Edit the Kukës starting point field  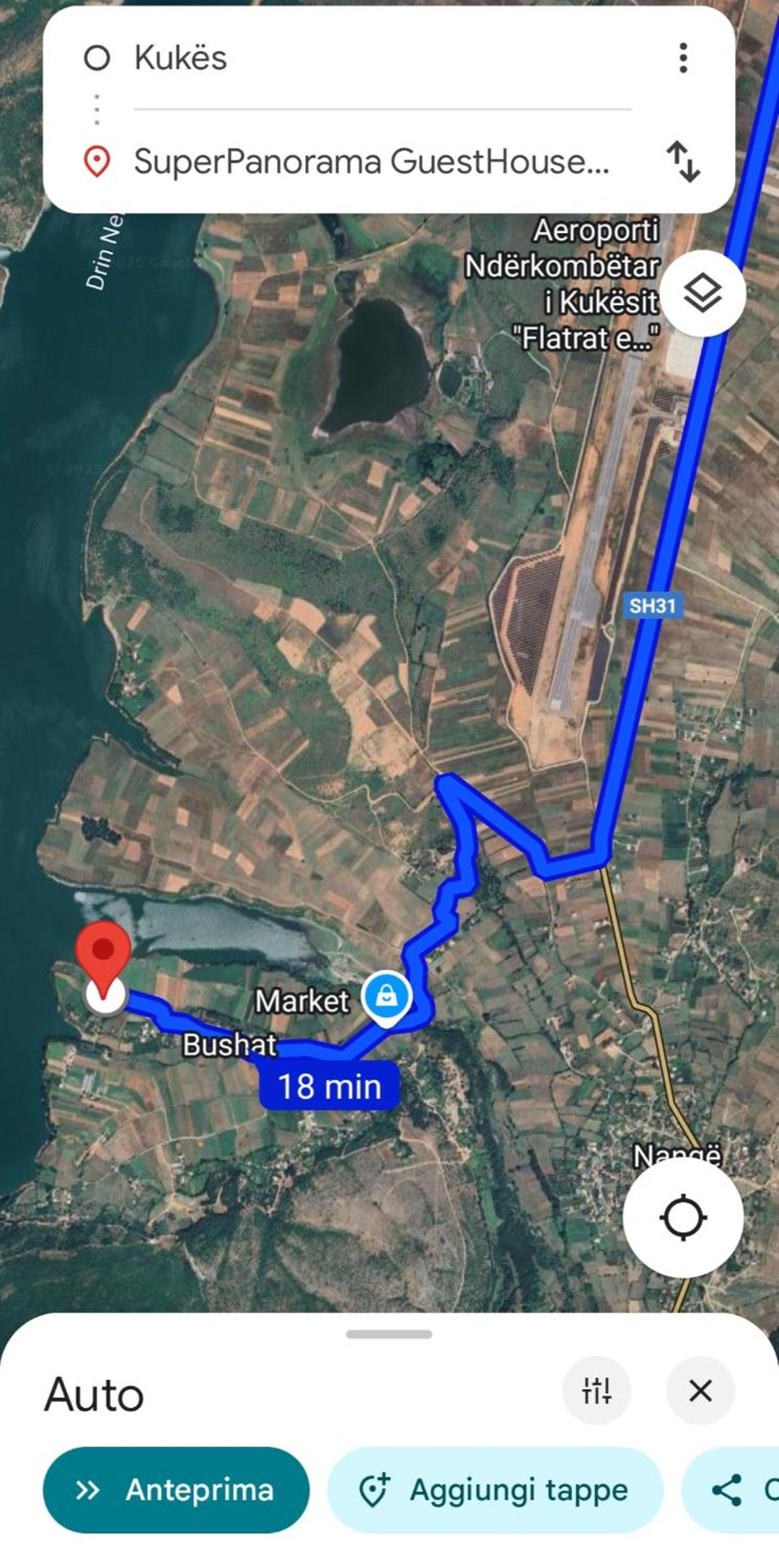pyautogui.click(x=361, y=58)
